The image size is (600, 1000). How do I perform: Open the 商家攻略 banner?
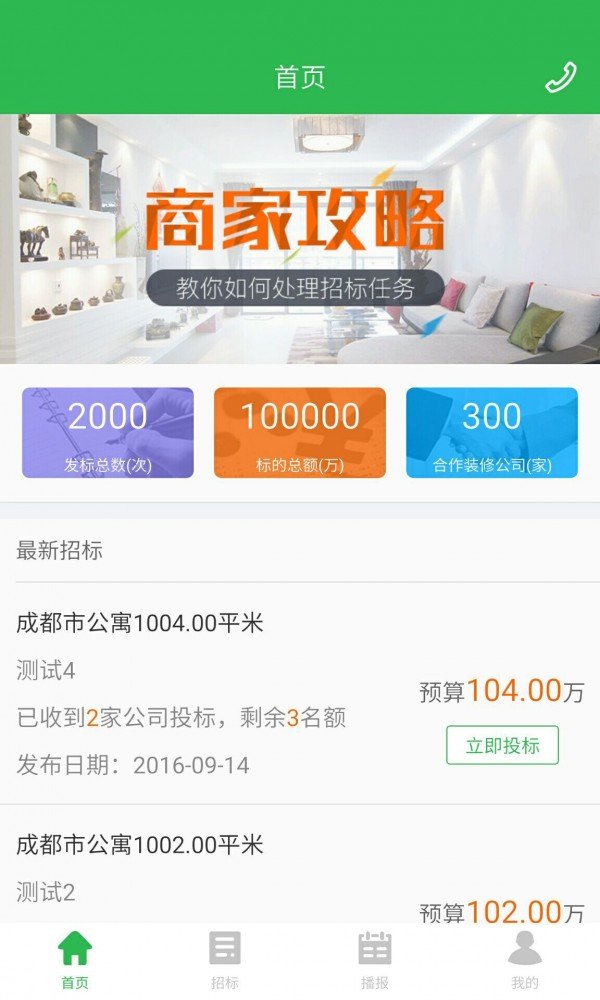coord(300,238)
